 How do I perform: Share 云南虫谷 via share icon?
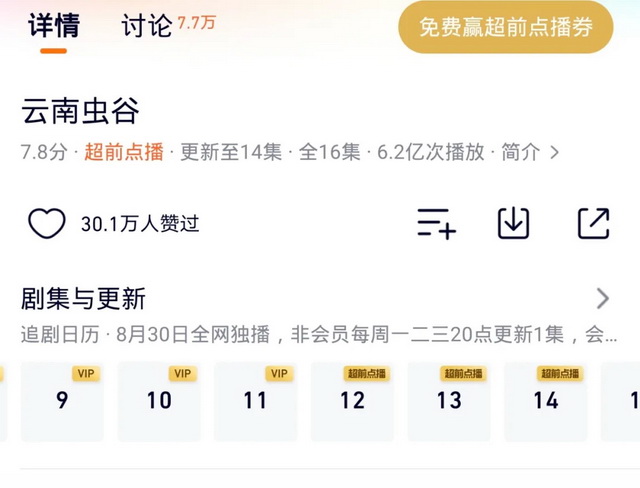(x=593, y=223)
